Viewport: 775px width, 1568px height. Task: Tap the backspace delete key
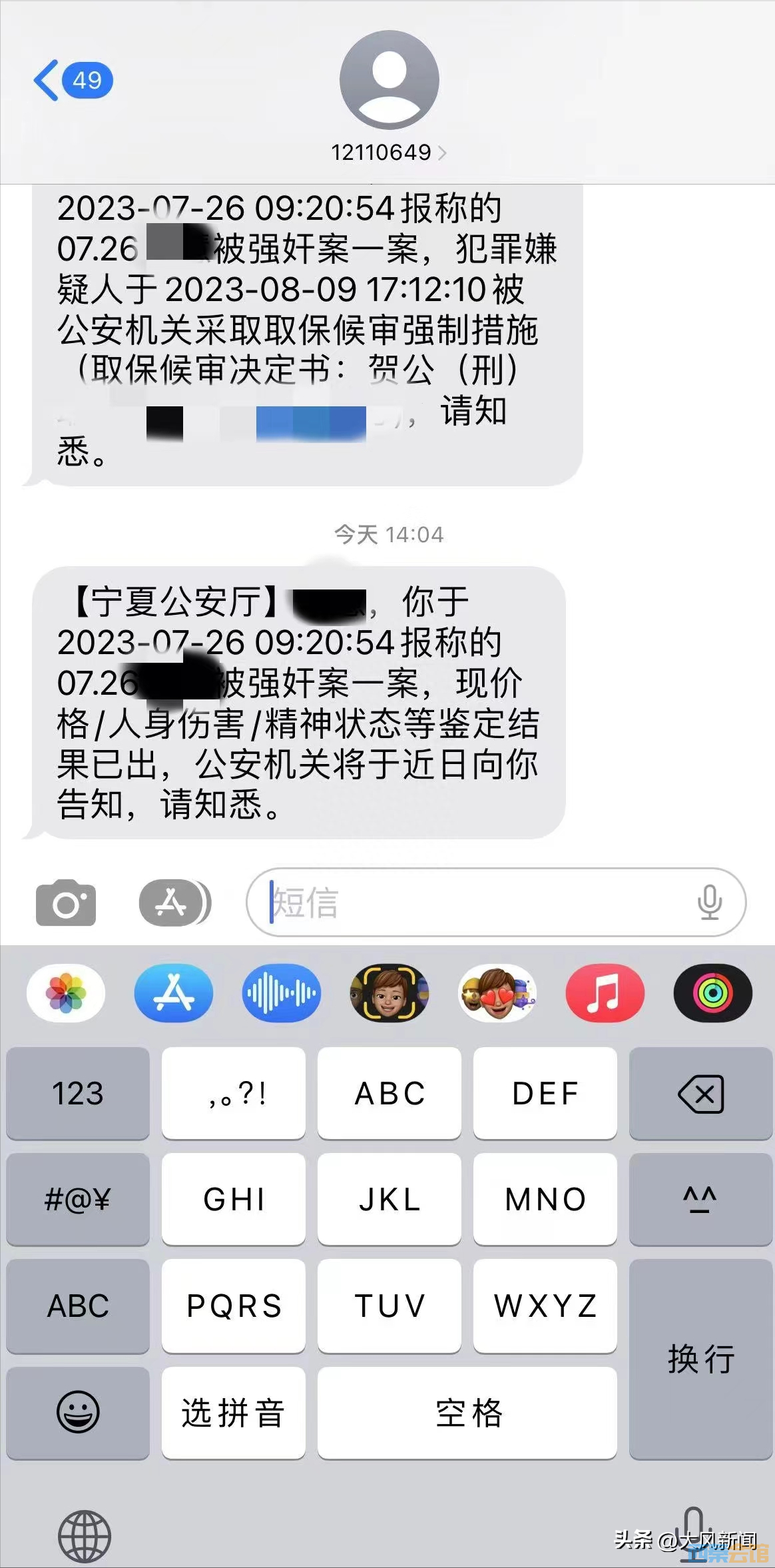(x=700, y=1093)
